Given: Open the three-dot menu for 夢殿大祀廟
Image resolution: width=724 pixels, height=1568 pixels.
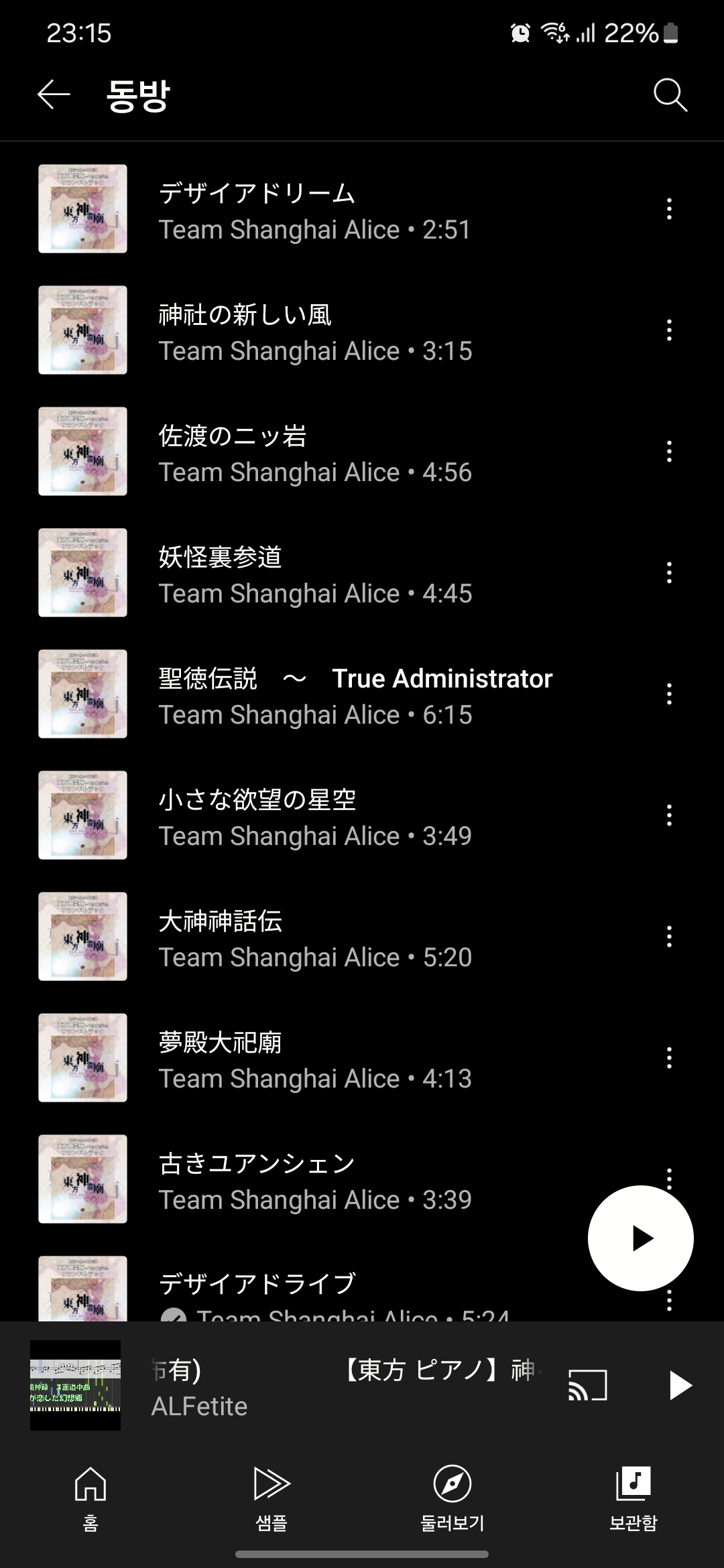Looking at the screenshot, I should (x=669, y=1058).
